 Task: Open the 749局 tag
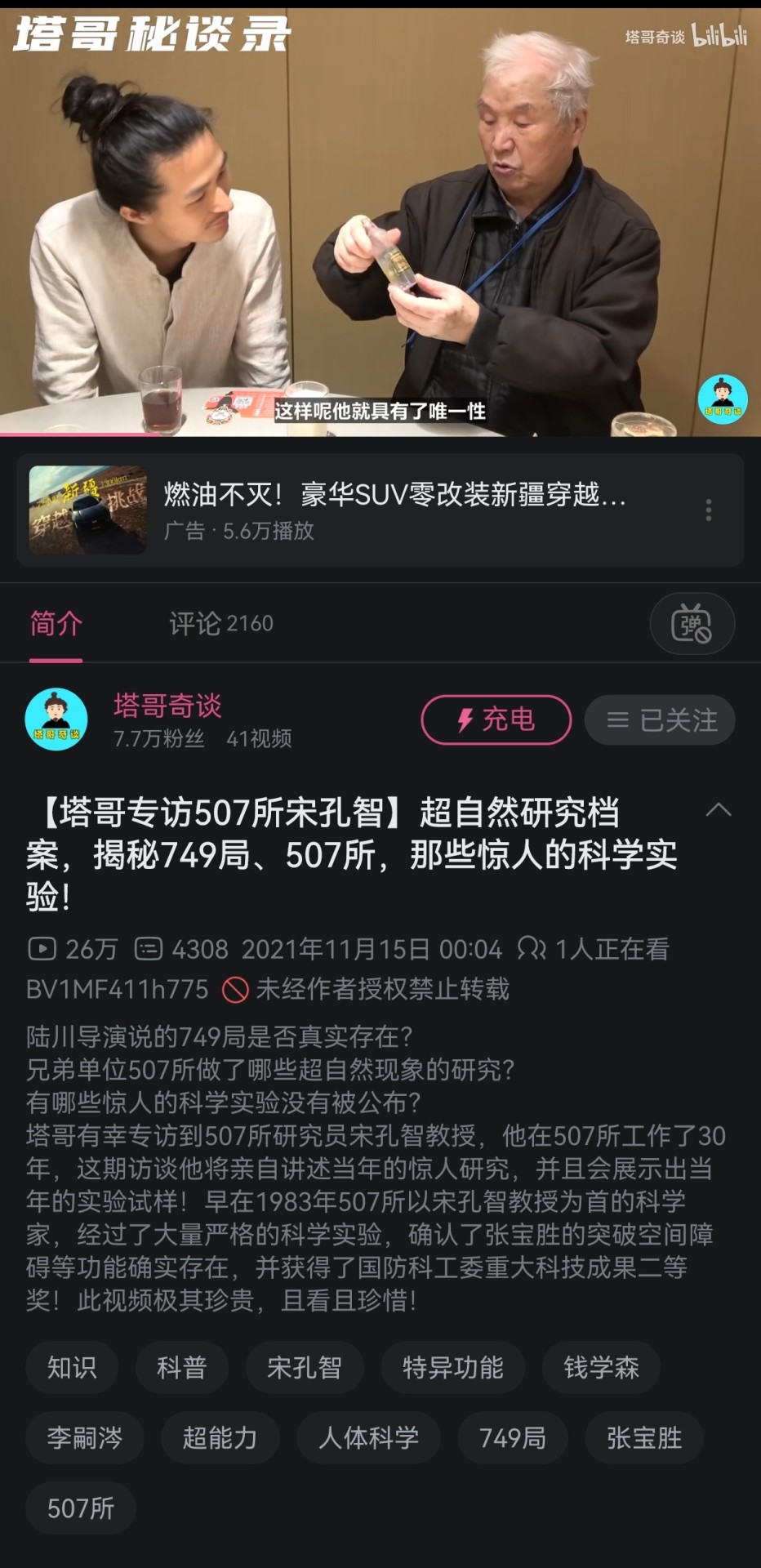pyautogui.click(x=512, y=1437)
